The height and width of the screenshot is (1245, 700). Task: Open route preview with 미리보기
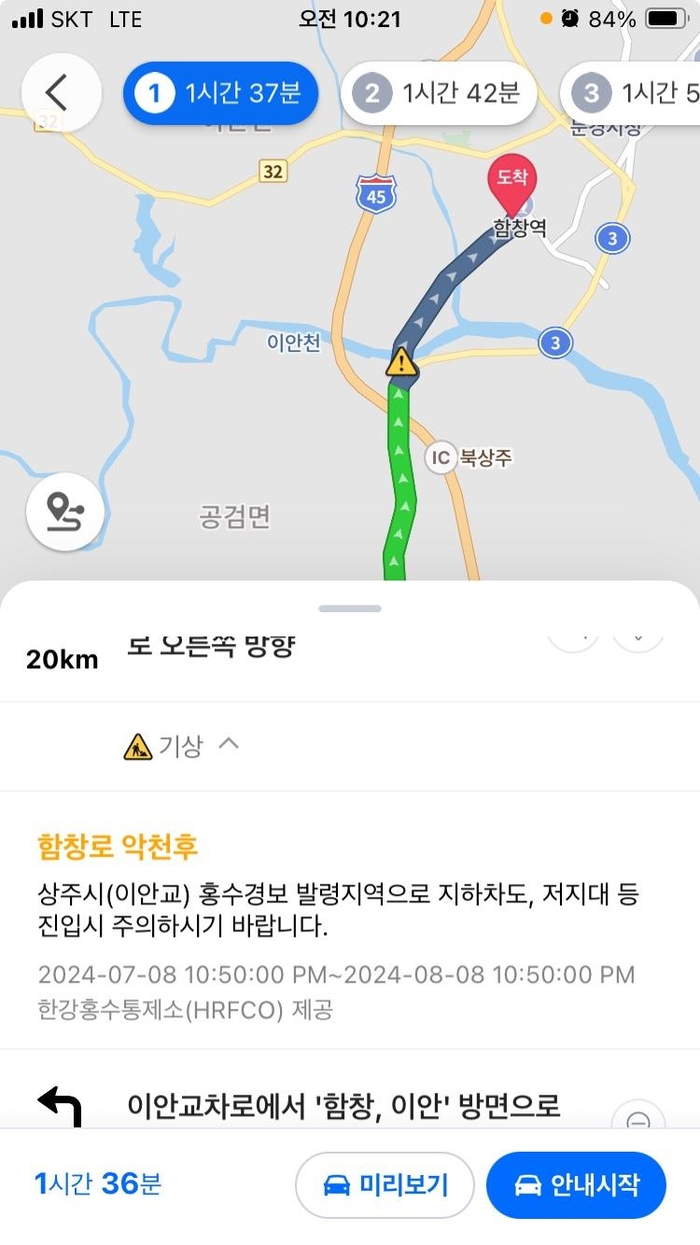point(385,1185)
